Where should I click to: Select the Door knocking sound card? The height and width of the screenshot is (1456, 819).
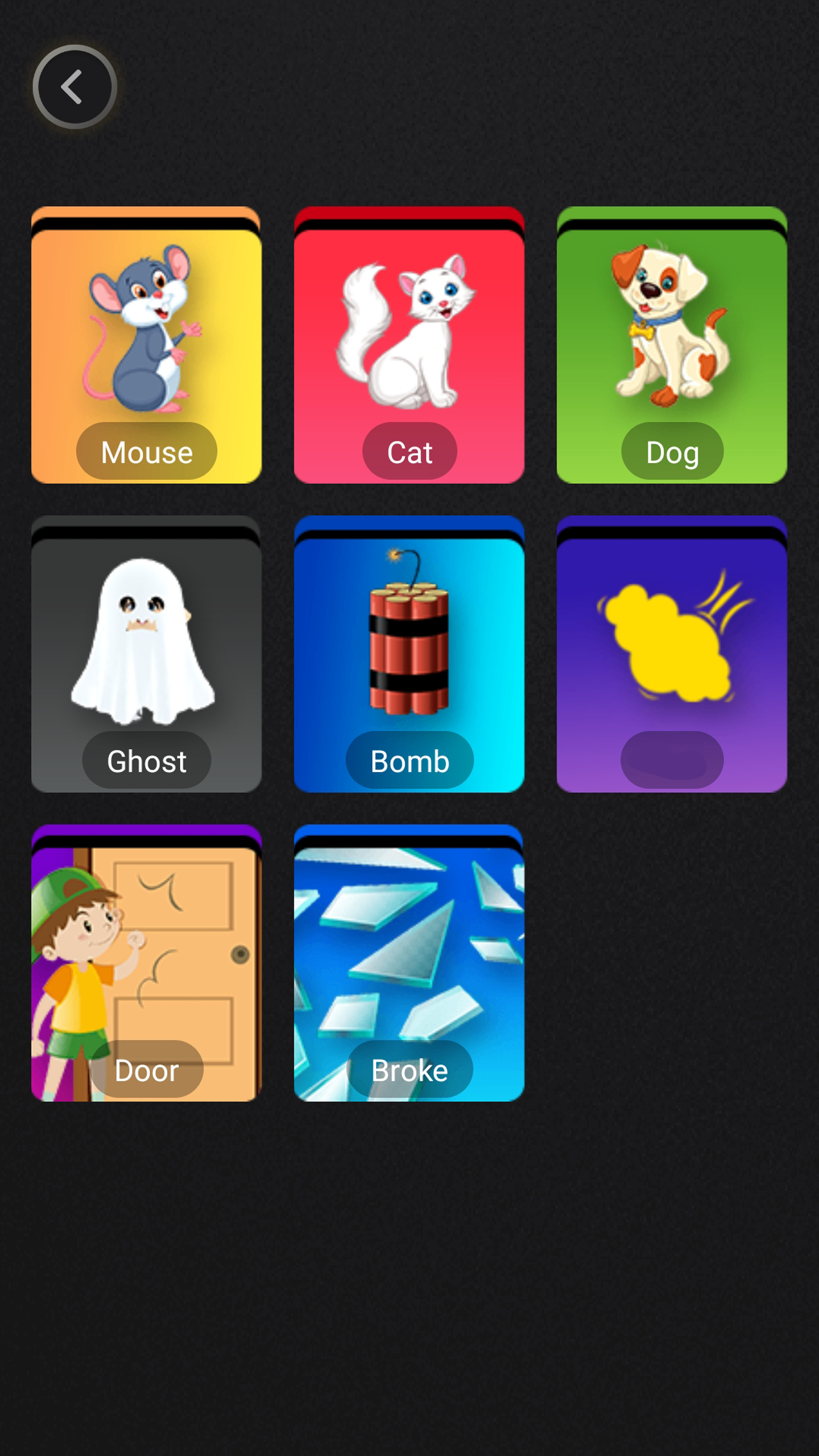pyautogui.click(x=146, y=963)
